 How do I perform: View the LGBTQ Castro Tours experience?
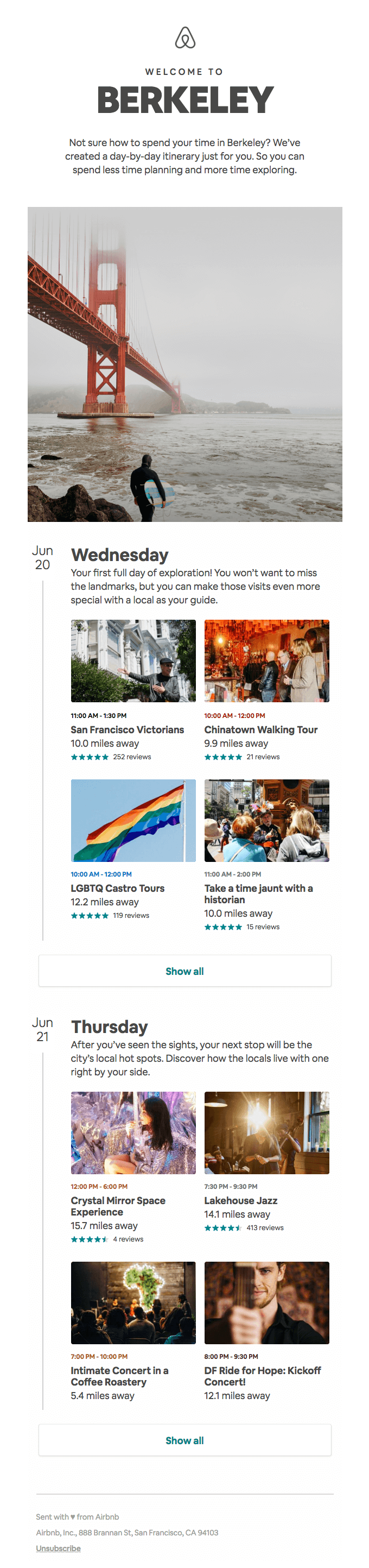pyautogui.click(x=117, y=888)
